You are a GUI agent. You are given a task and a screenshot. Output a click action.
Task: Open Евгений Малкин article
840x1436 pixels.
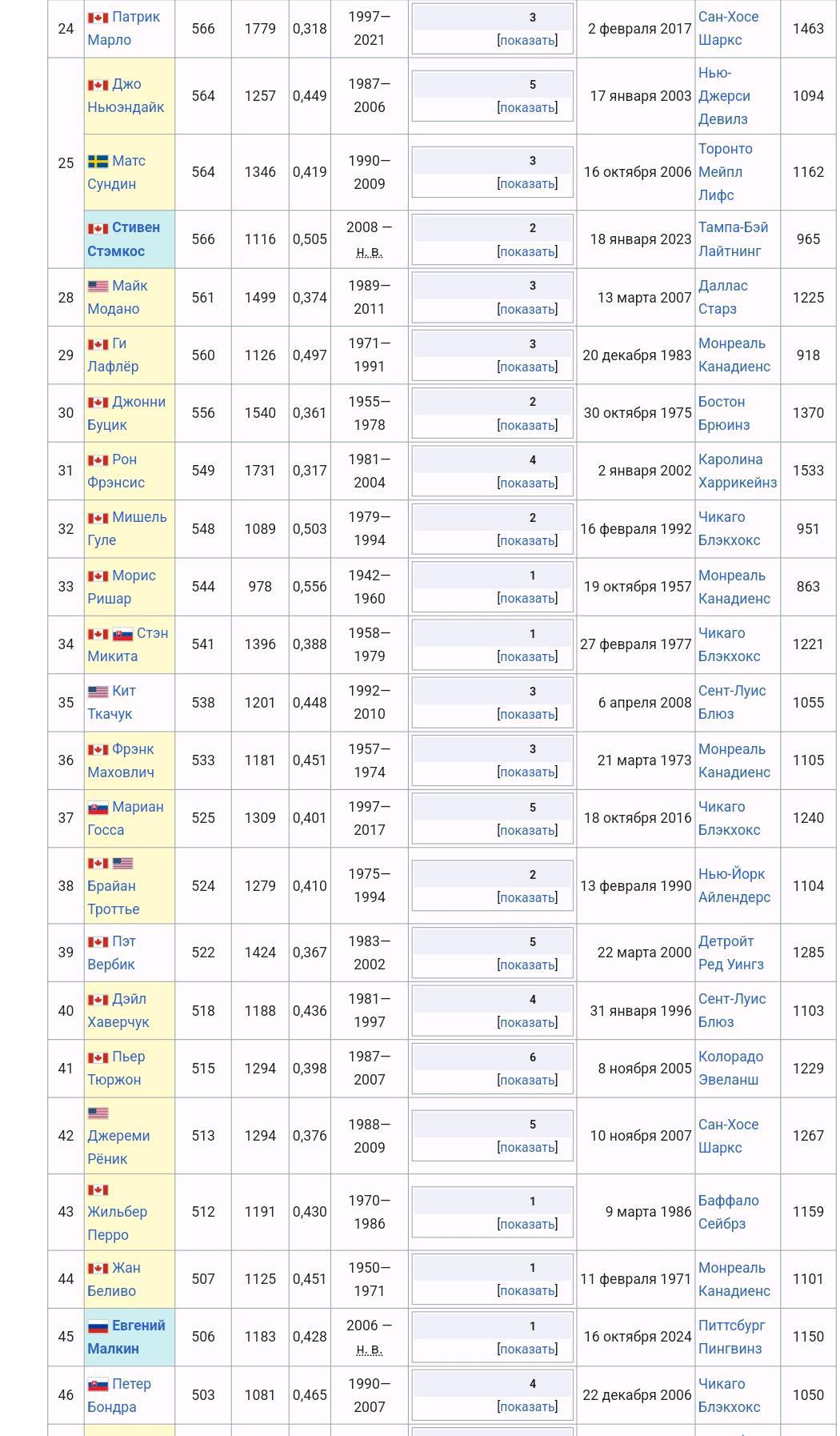126,1337
